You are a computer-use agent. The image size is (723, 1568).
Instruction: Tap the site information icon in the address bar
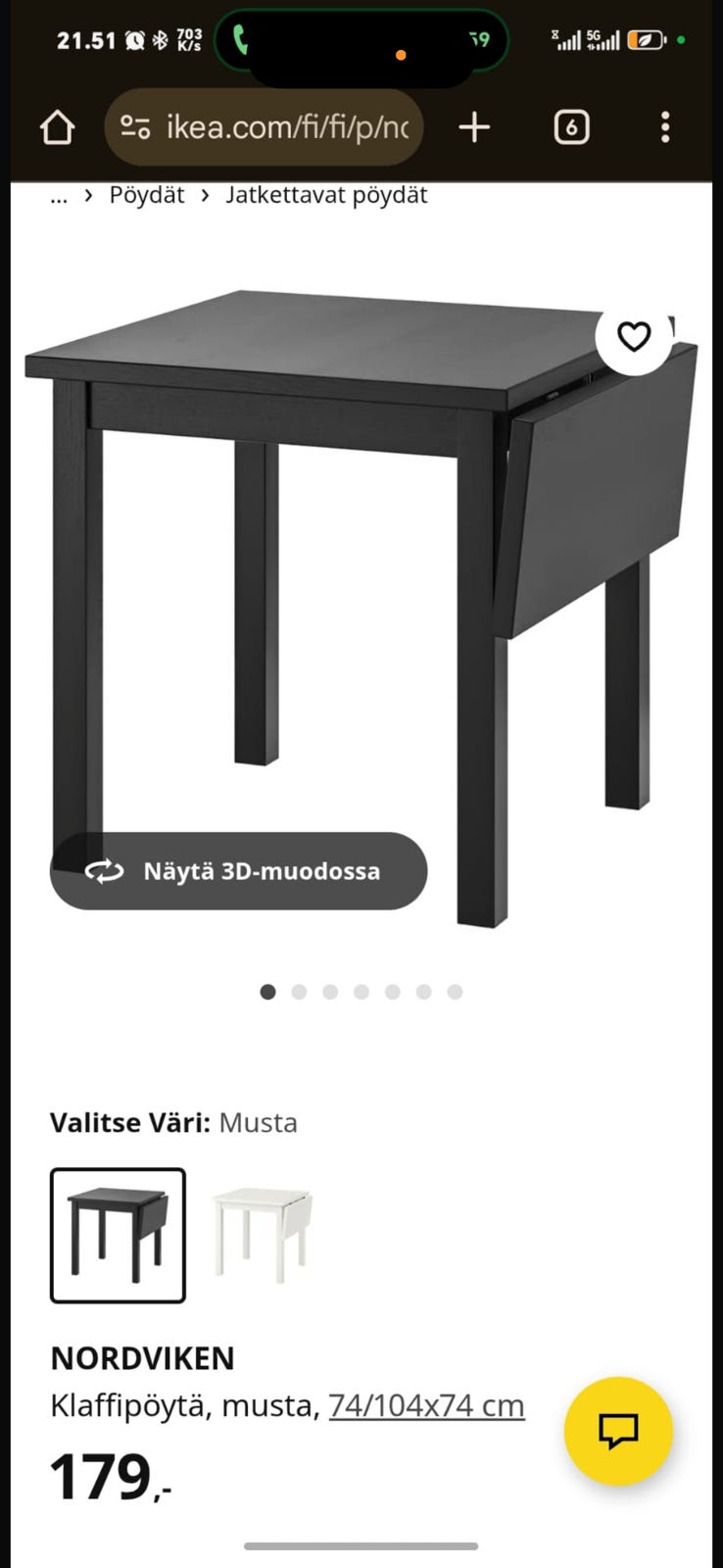[135, 127]
